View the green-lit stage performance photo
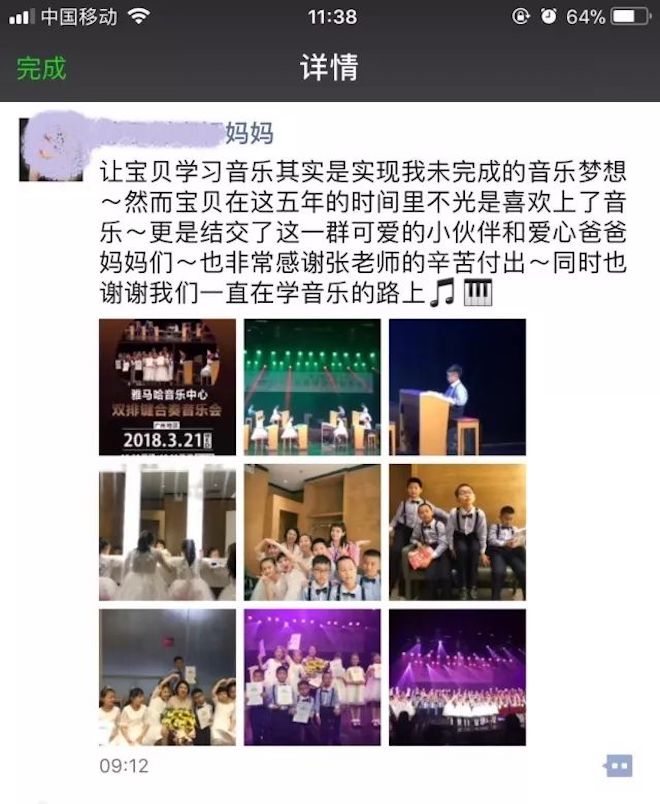This screenshot has height=804, width=660. click(x=312, y=387)
